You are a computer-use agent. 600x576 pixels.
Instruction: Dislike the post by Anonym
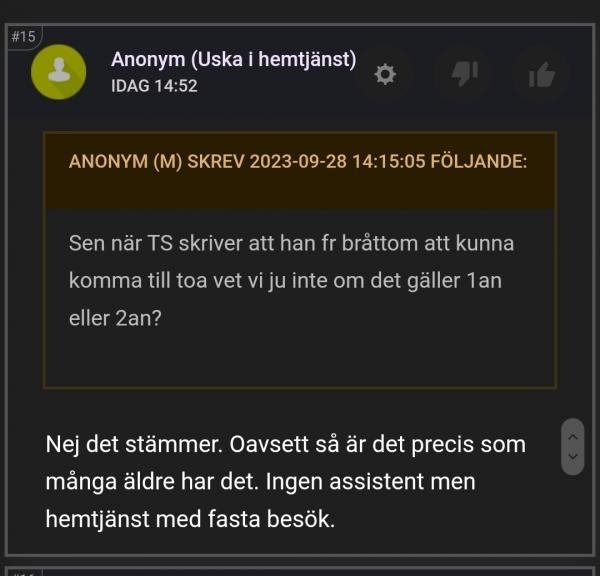[x=463, y=75]
